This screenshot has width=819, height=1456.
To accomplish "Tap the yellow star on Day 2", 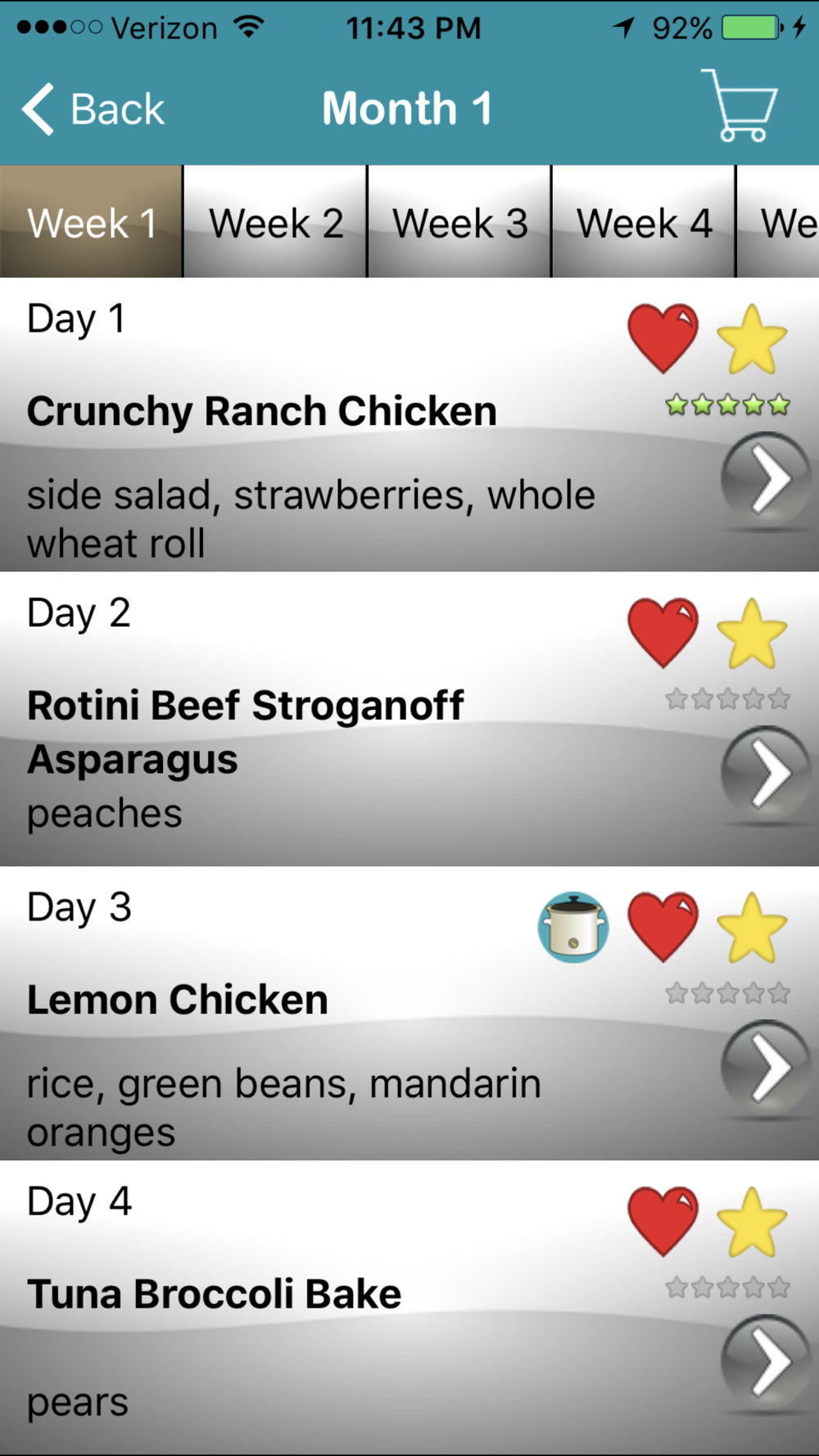I will [x=752, y=633].
